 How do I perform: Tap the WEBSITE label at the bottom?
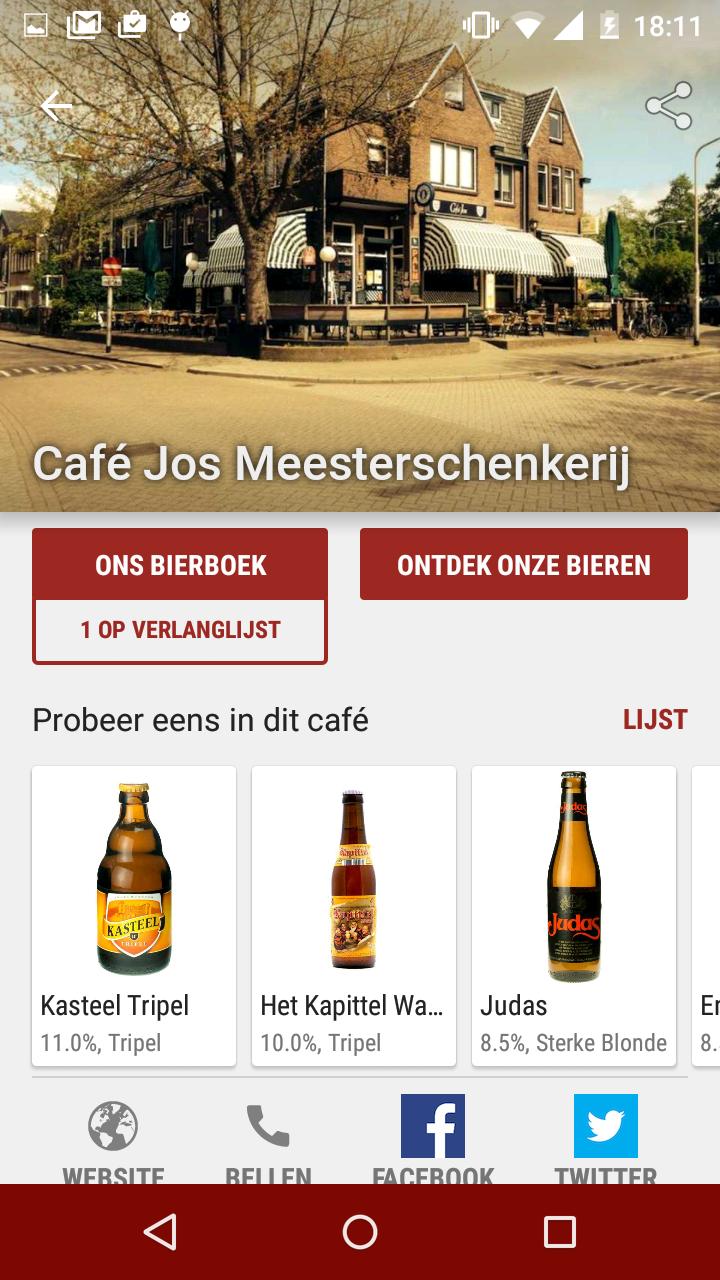[110, 1176]
